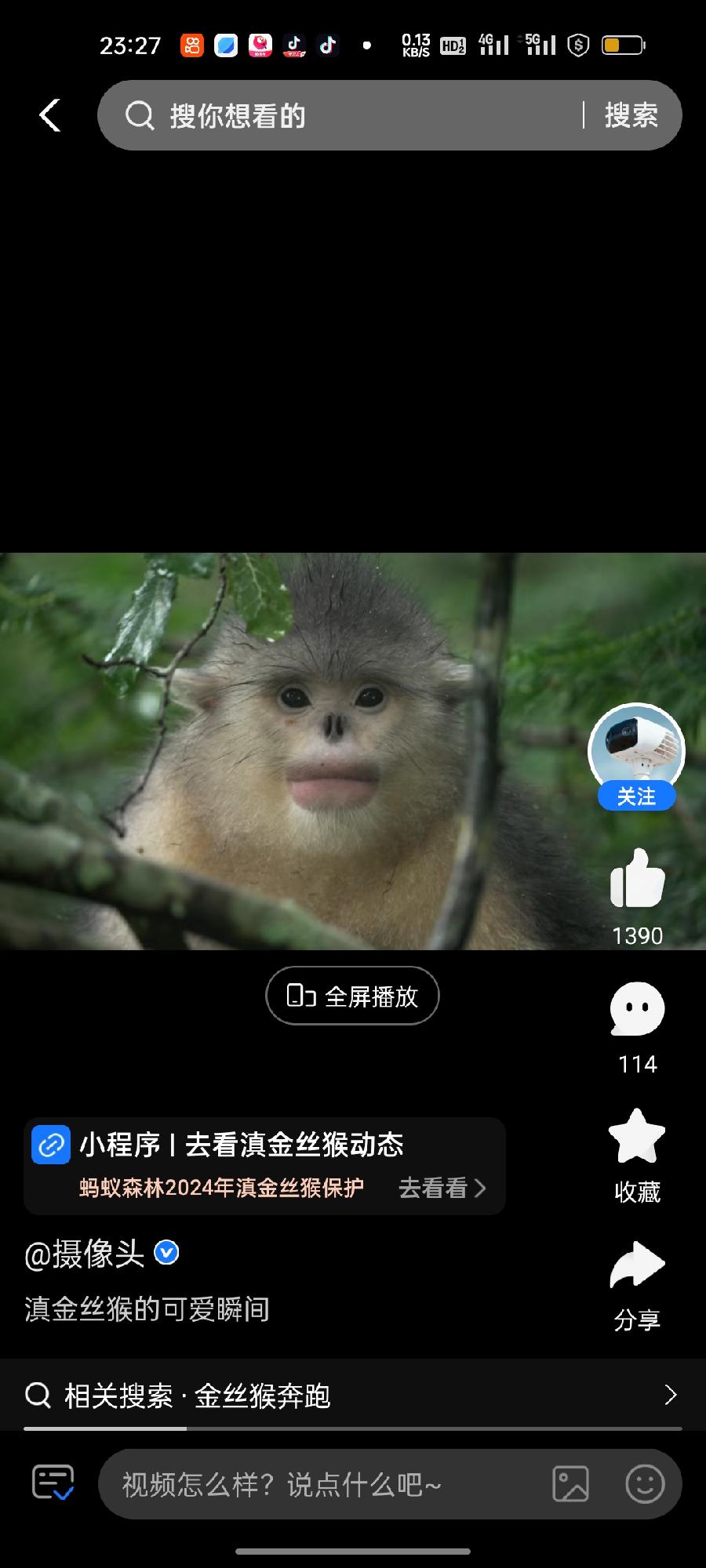Tap the video progress bar
Screen dimensions: 706x1568
(x=352, y=1428)
